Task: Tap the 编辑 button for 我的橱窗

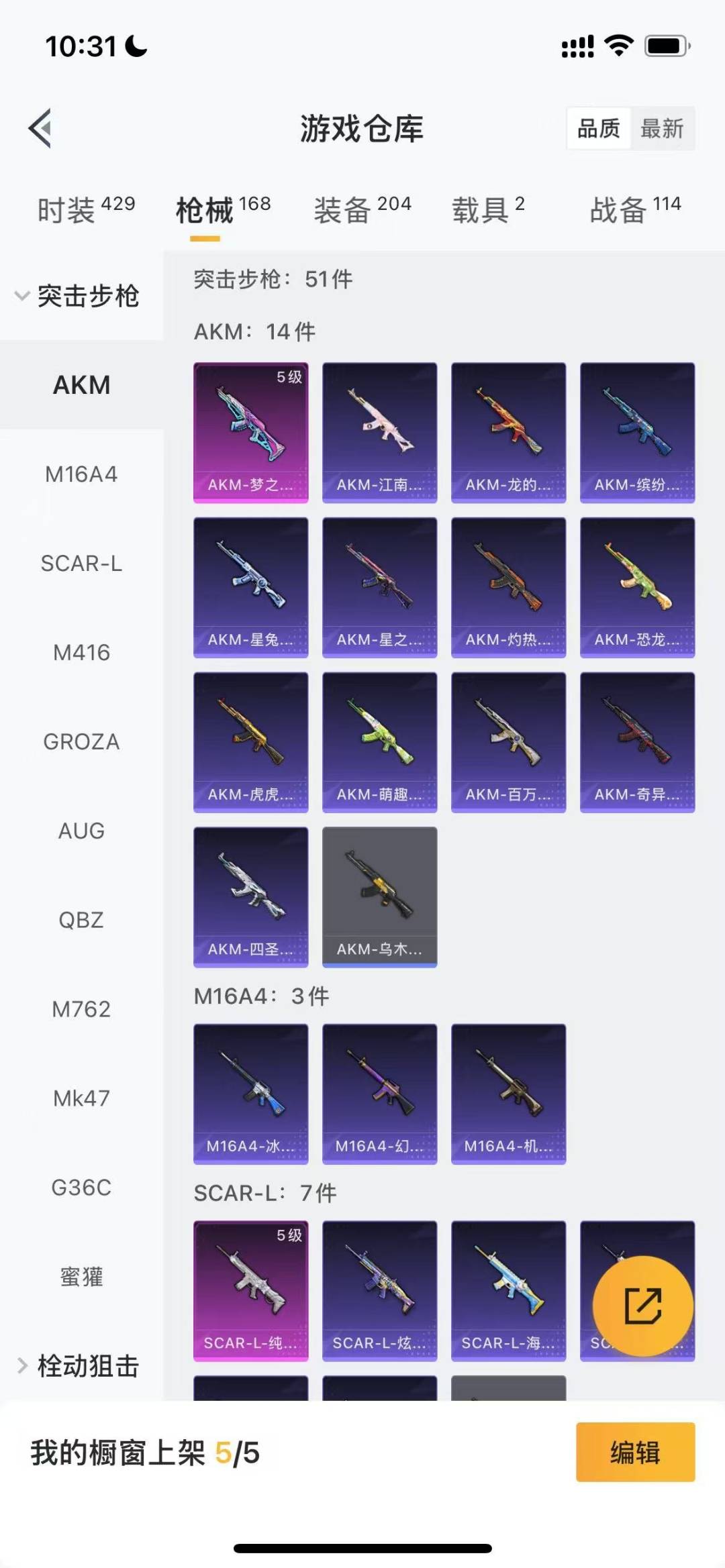Action: point(635,1452)
